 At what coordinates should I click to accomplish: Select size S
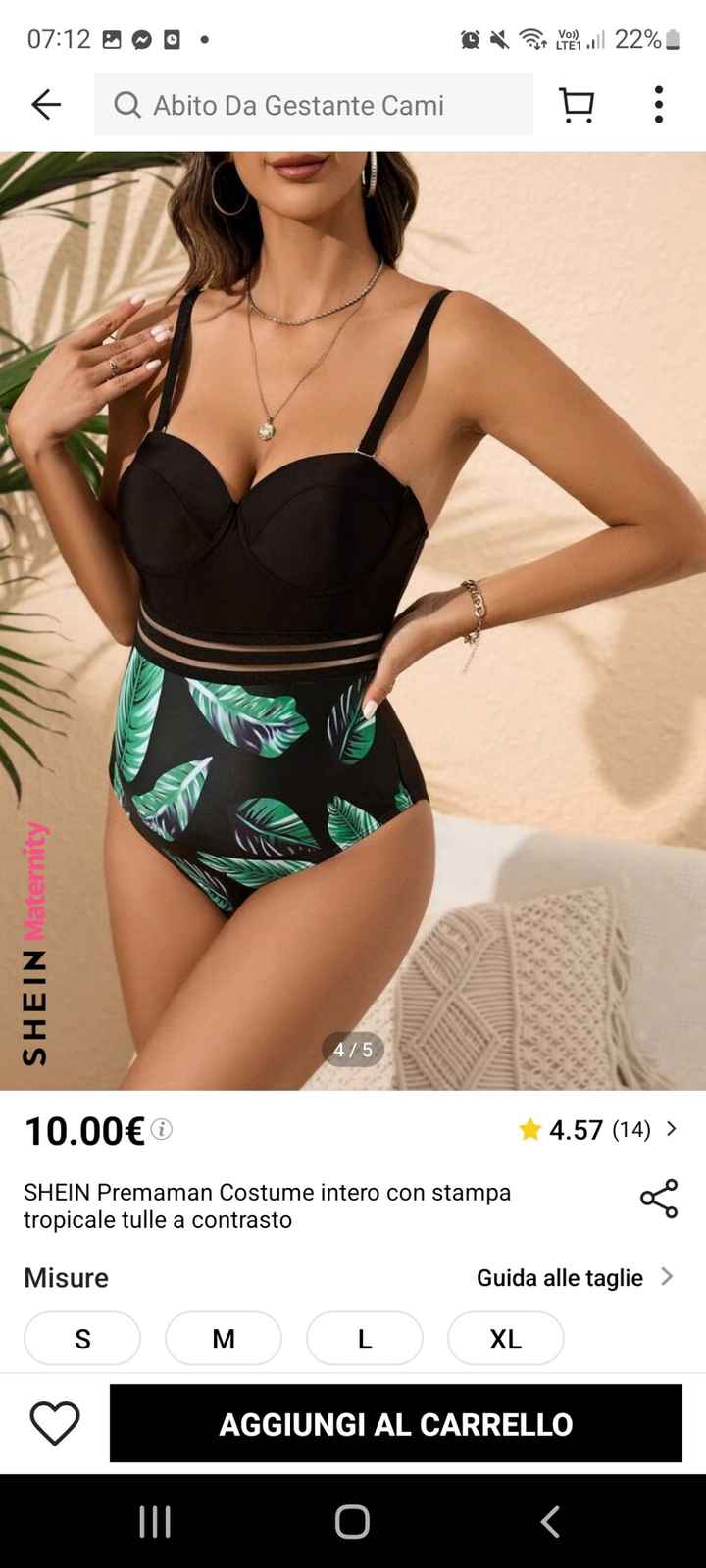coord(82,1338)
